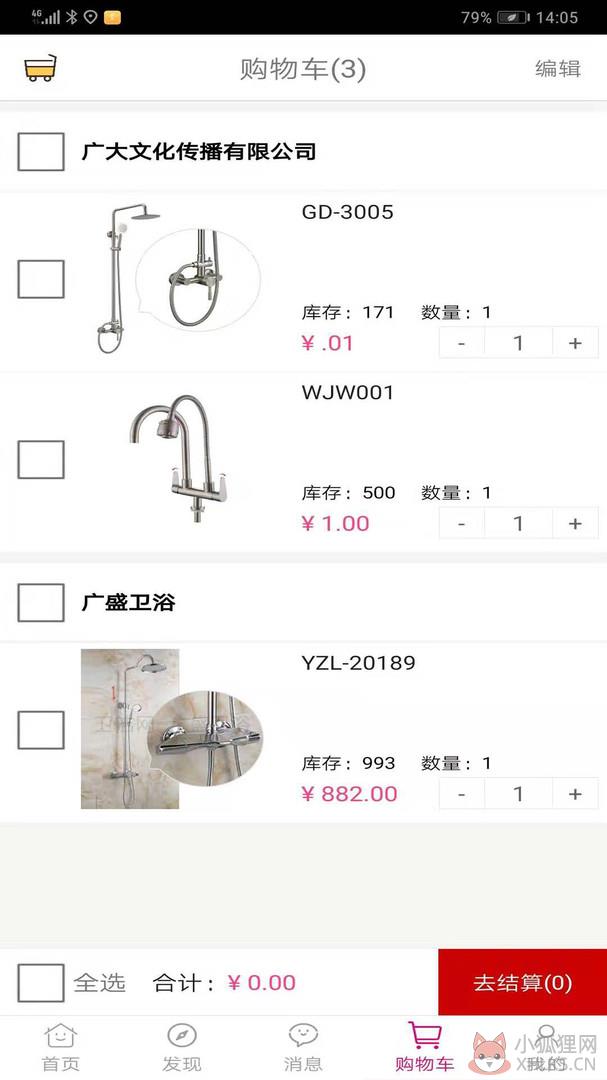The image size is (607, 1080).
Task: Increase quantity of GD-3005
Action: 575,342
